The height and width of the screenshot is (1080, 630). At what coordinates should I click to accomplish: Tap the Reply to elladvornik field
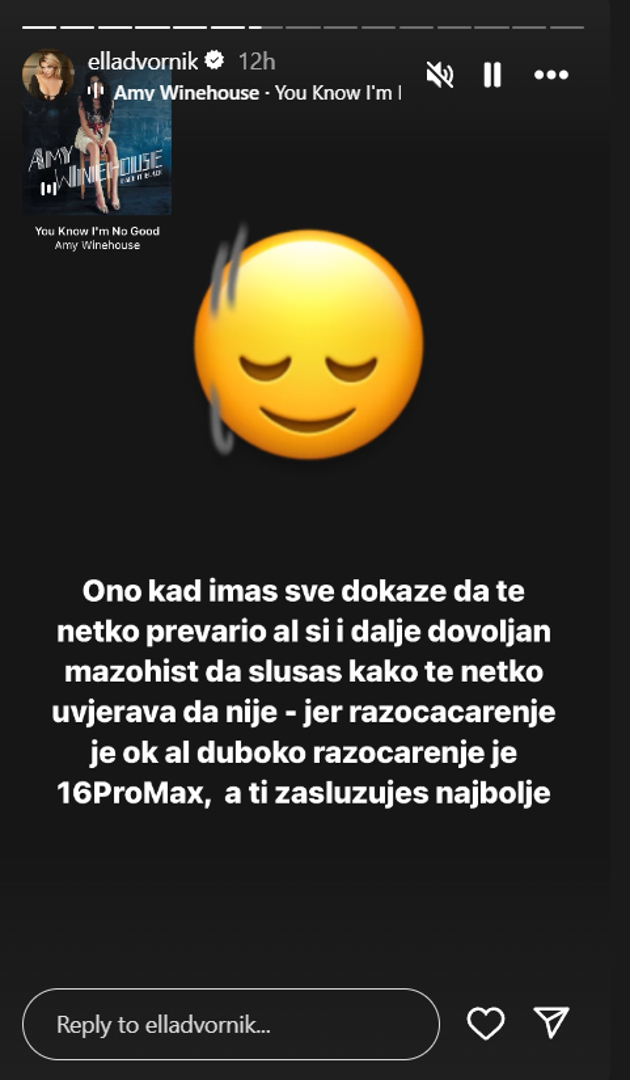click(x=231, y=1024)
